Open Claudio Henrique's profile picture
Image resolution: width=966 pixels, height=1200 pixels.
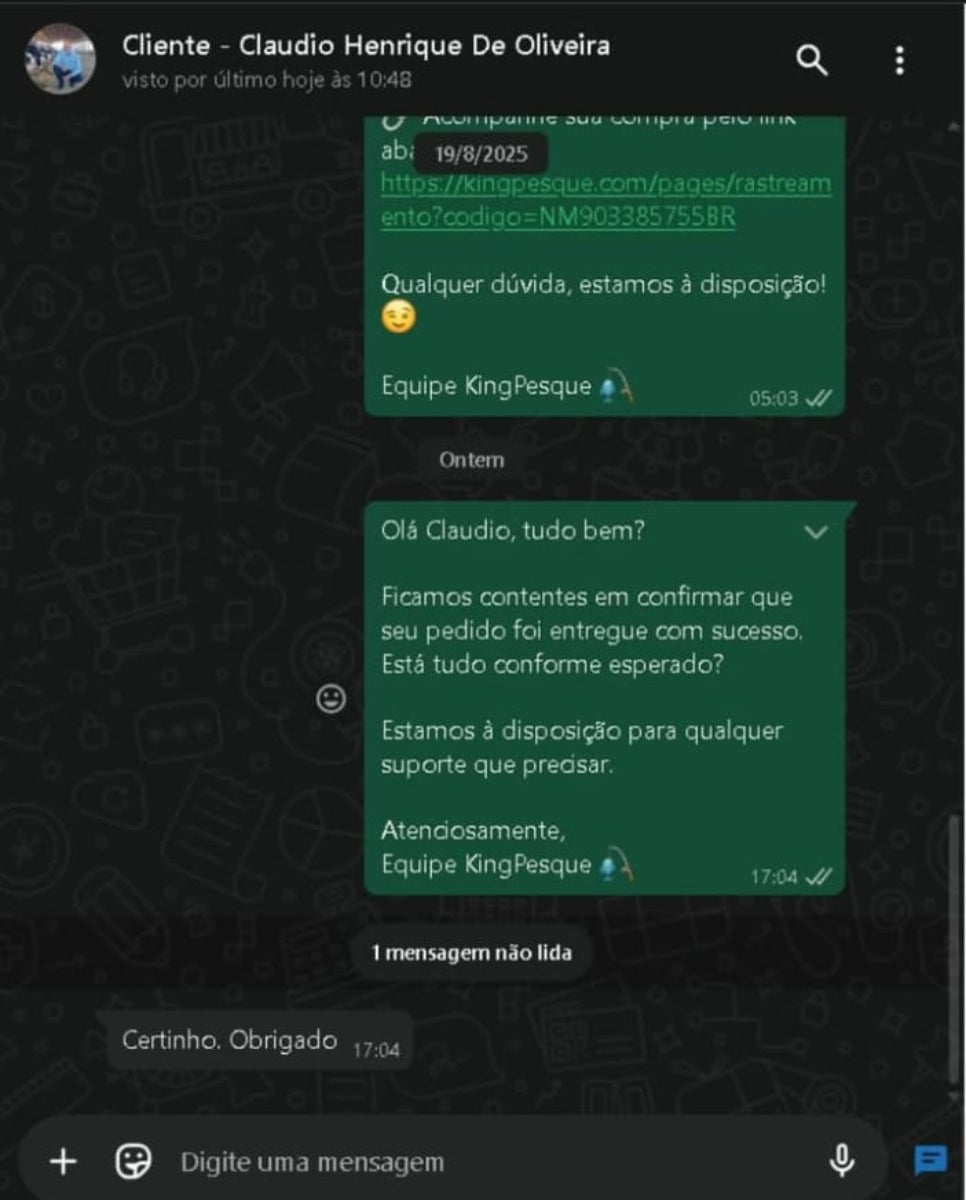click(x=59, y=59)
